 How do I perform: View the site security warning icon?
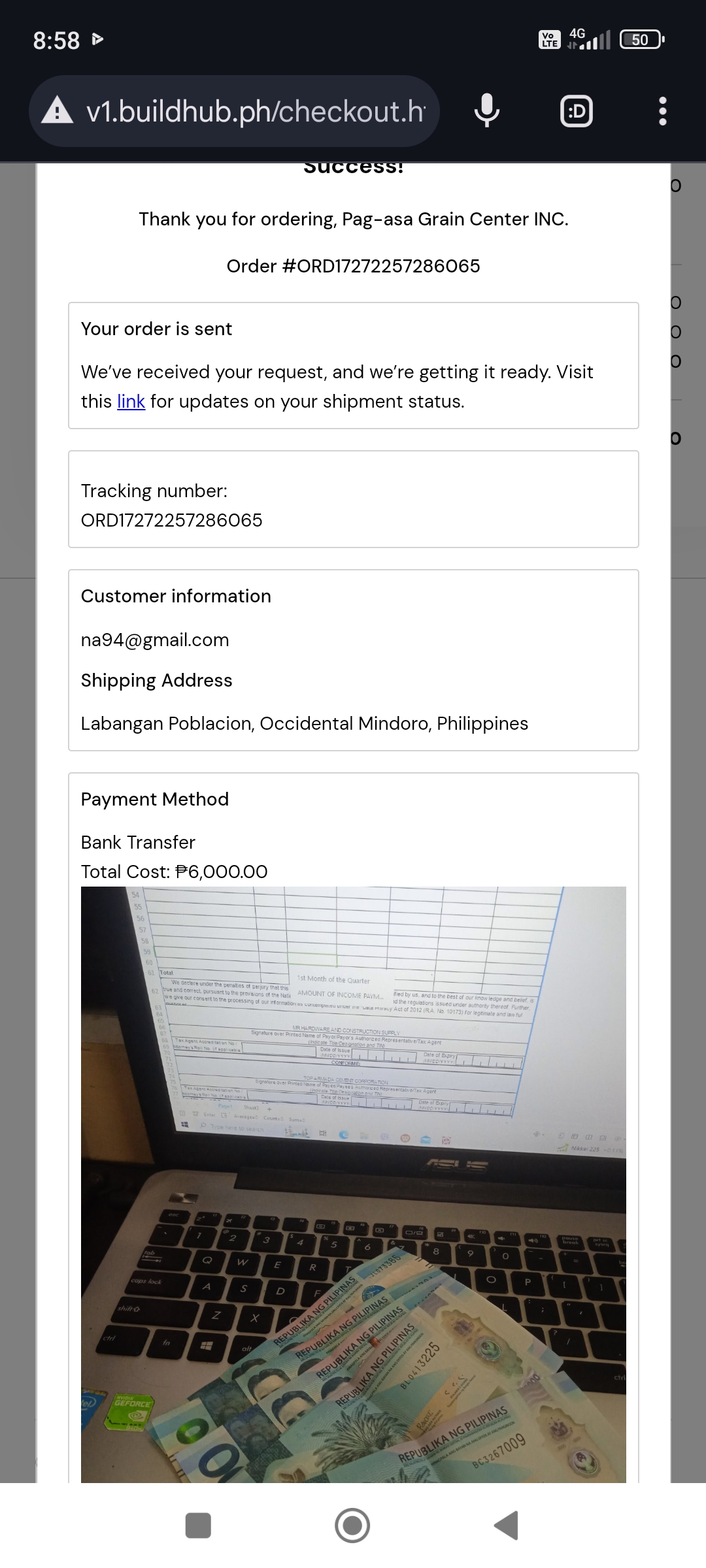tap(58, 111)
